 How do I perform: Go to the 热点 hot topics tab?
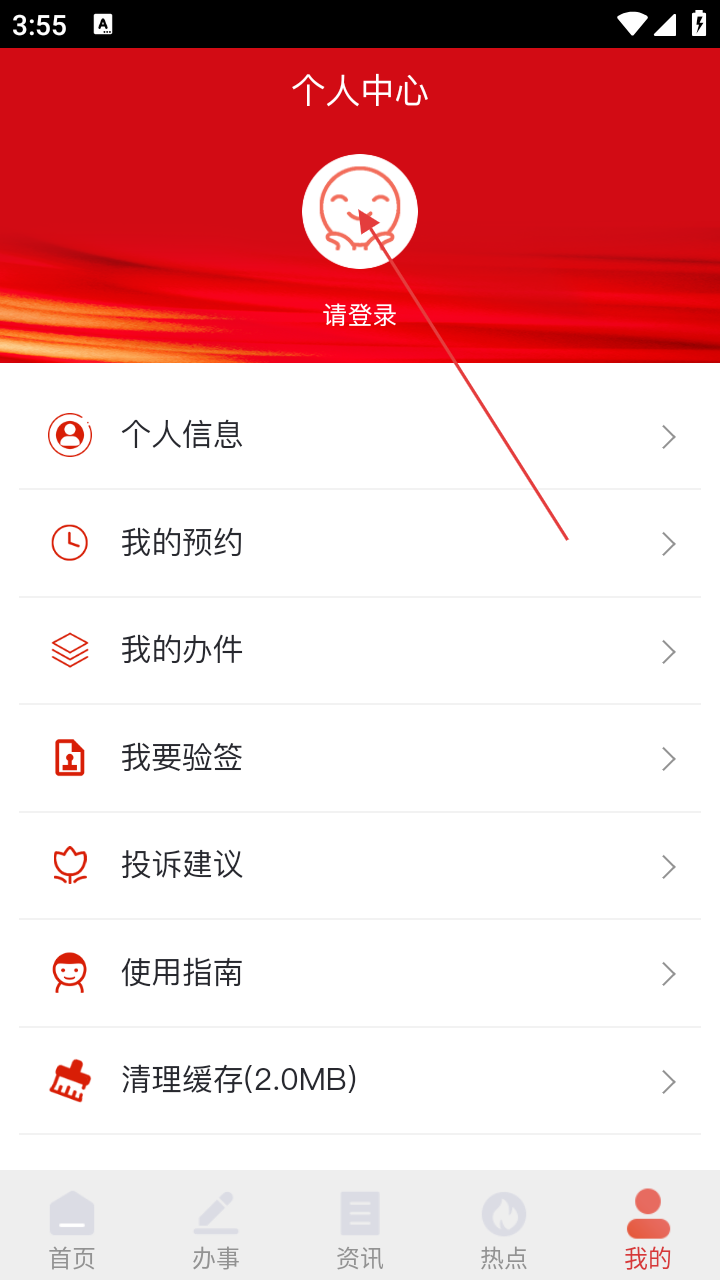pyautogui.click(x=504, y=1230)
